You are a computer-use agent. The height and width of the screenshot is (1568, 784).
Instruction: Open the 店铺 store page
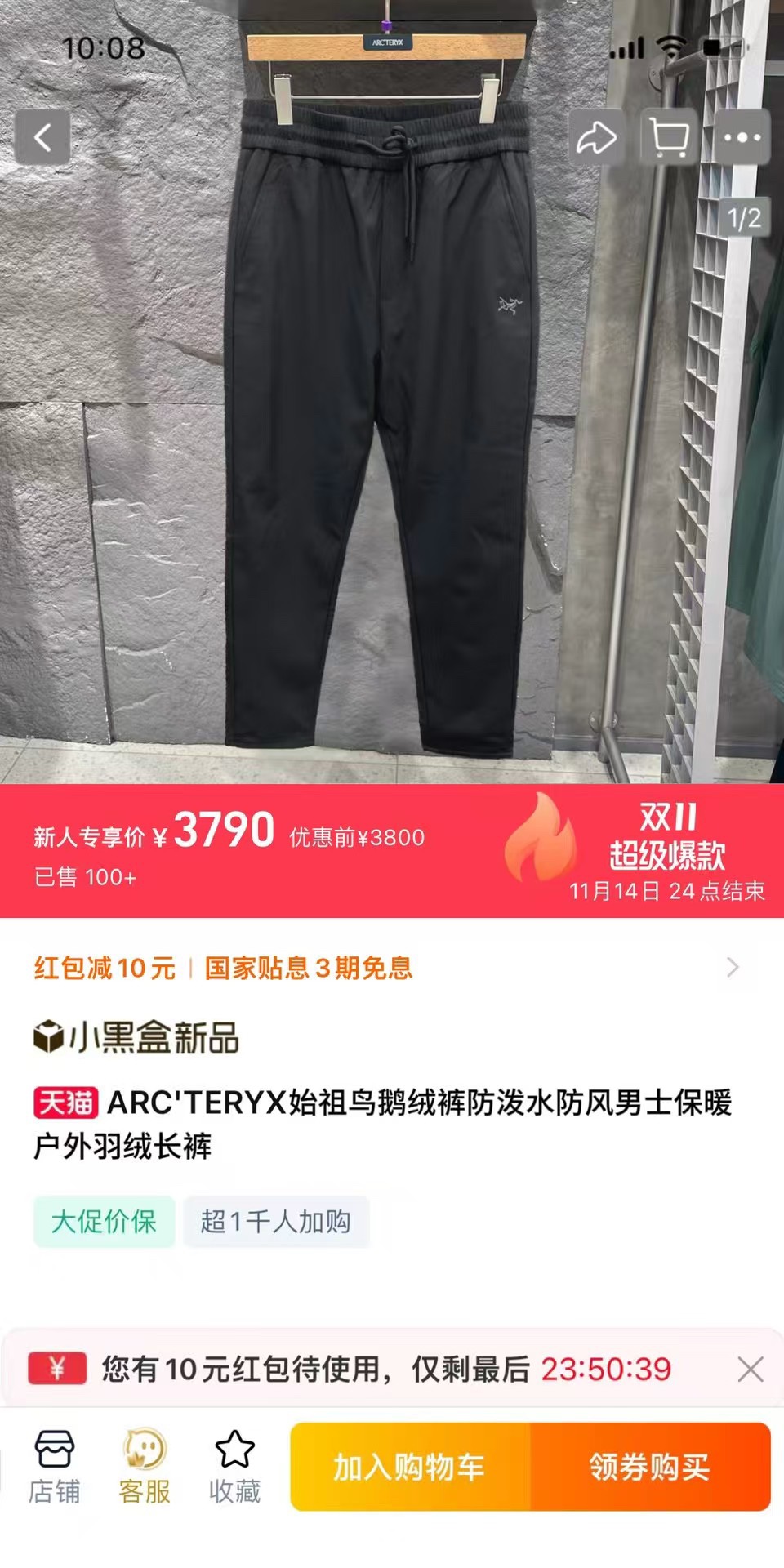point(54,1467)
